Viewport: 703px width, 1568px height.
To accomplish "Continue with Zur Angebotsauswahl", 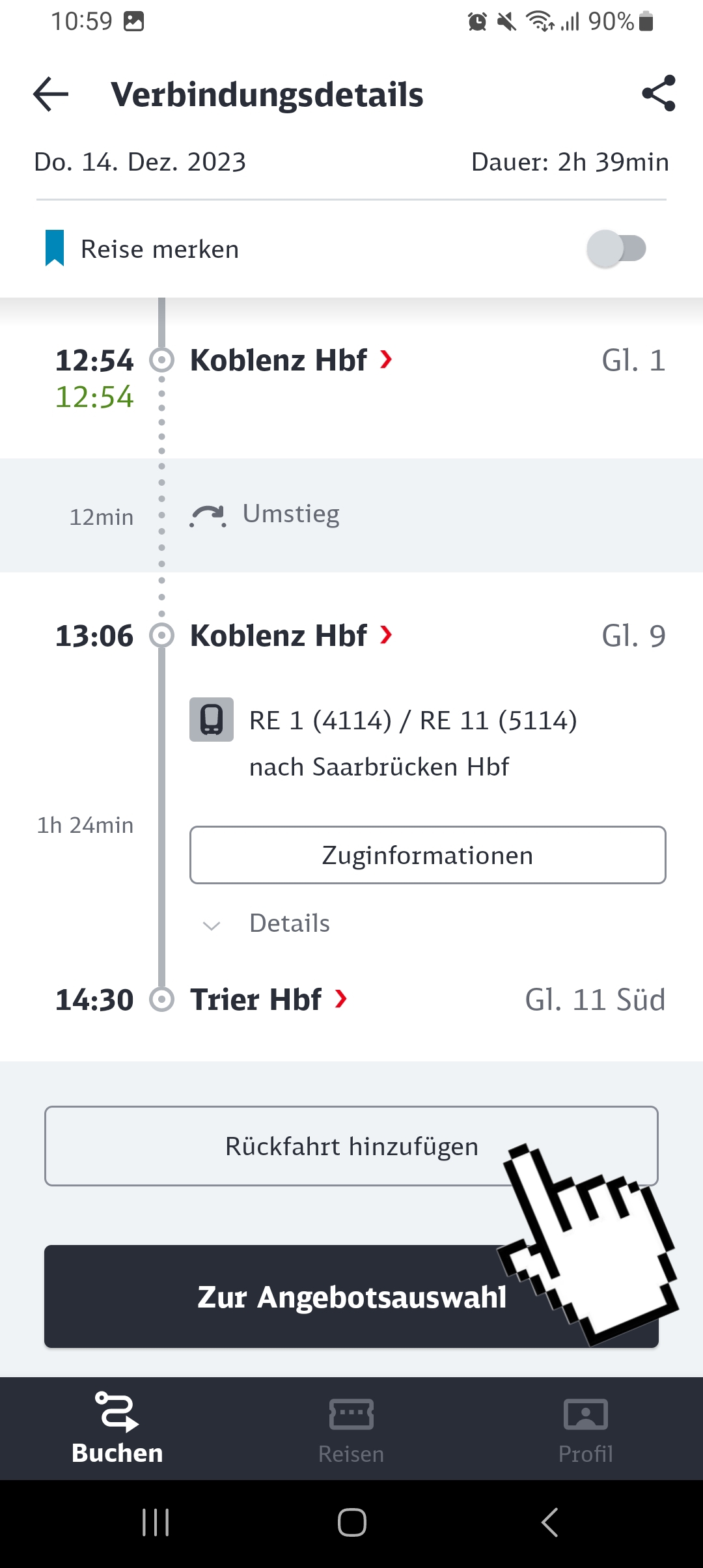I will coord(351,1296).
